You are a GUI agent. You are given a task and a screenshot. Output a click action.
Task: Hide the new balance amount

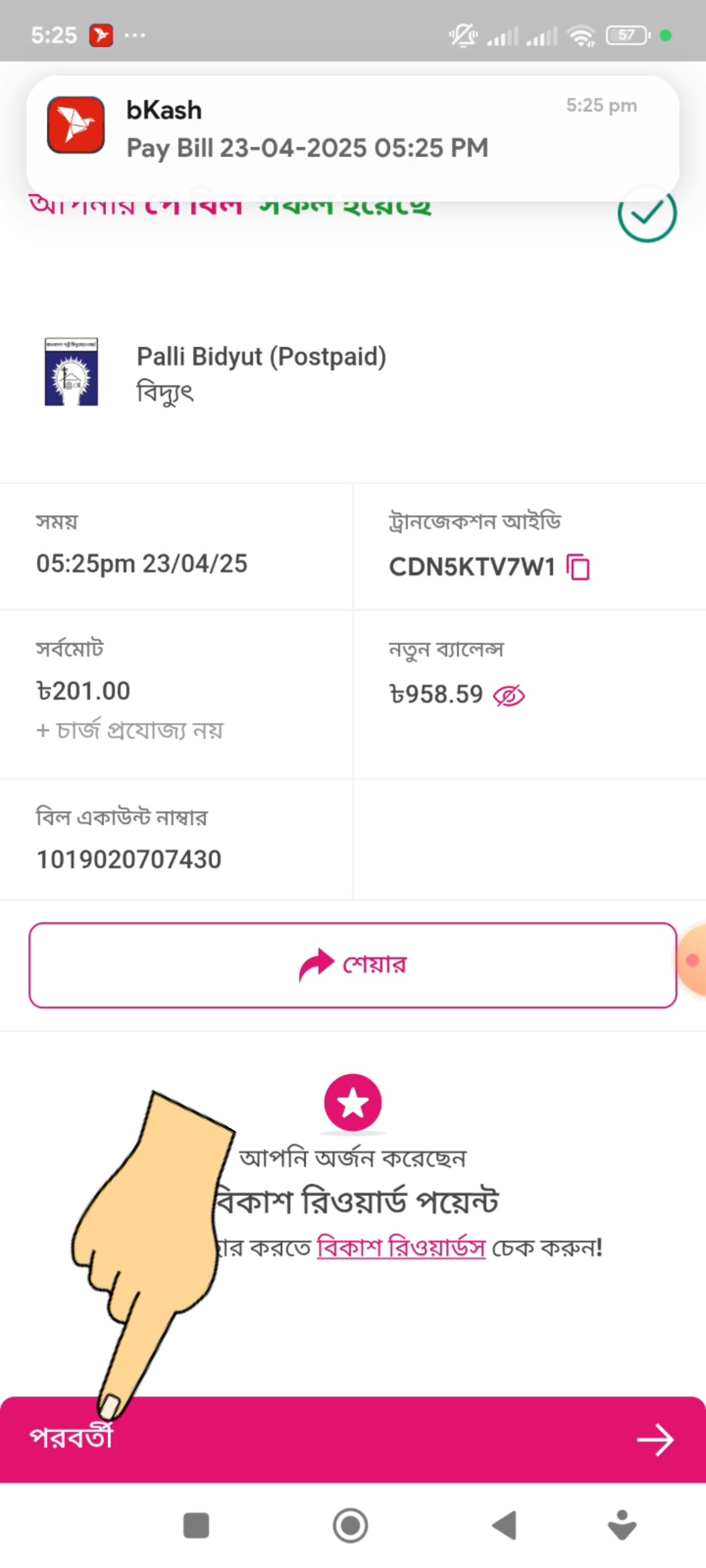tap(509, 696)
